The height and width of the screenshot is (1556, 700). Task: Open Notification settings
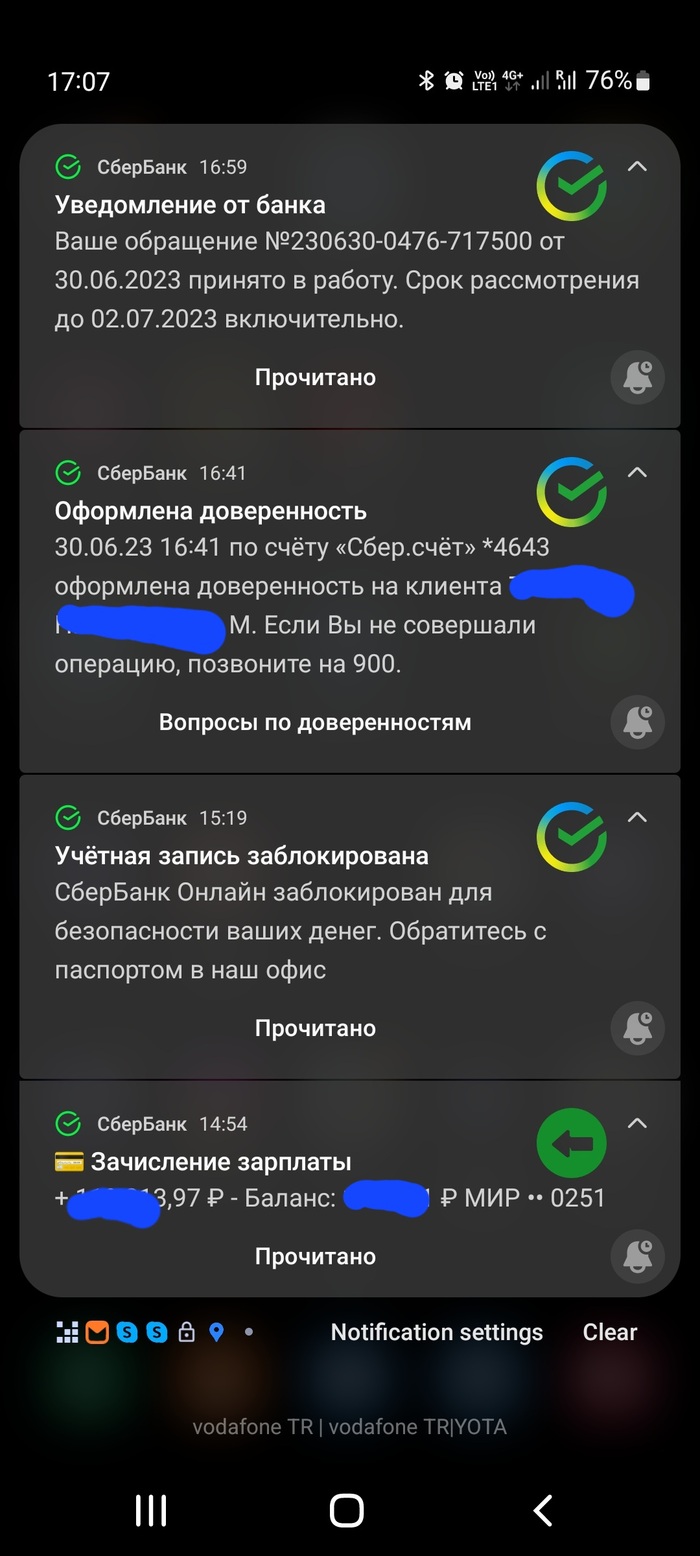point(437,1332)
